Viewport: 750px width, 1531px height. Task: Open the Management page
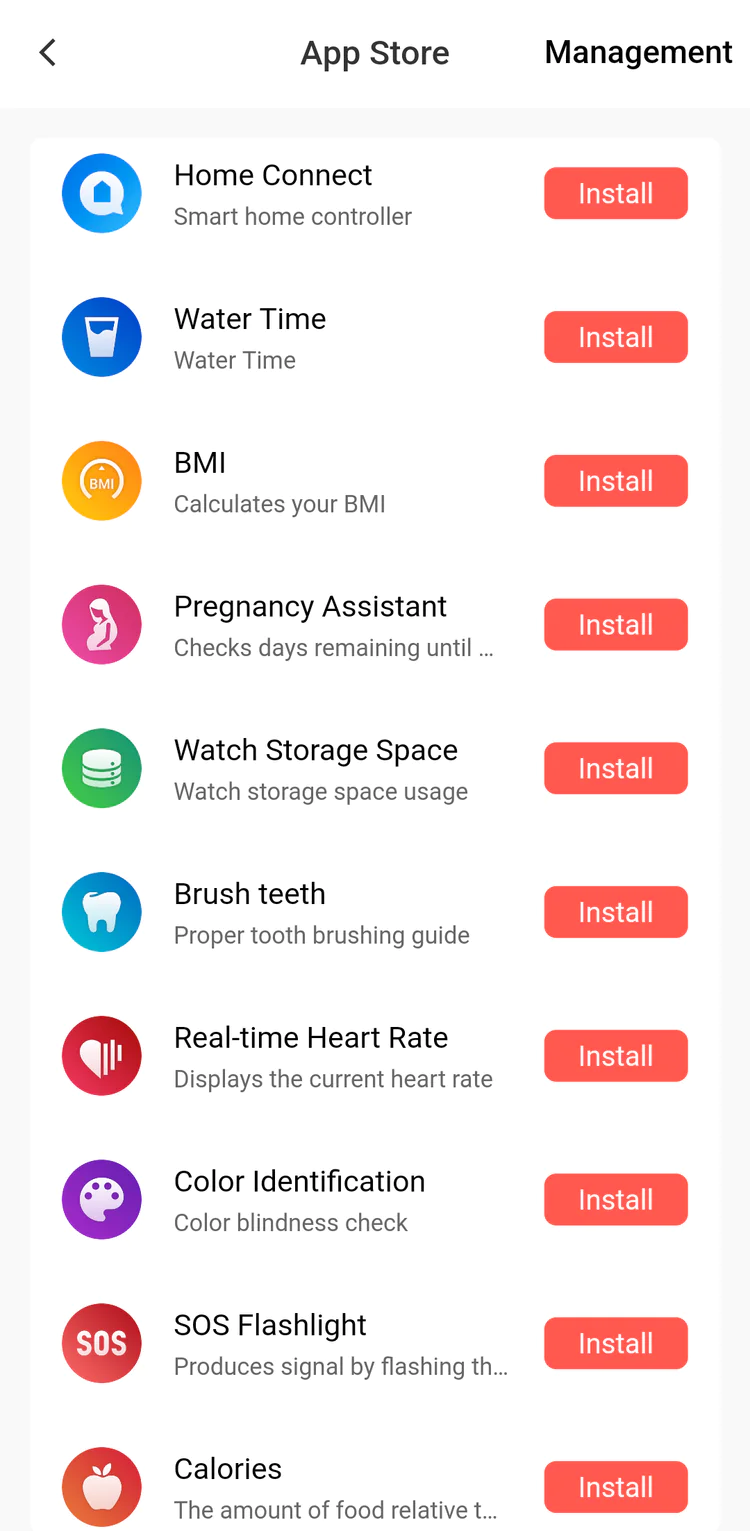pyautogui.click(x=638, y=53)
